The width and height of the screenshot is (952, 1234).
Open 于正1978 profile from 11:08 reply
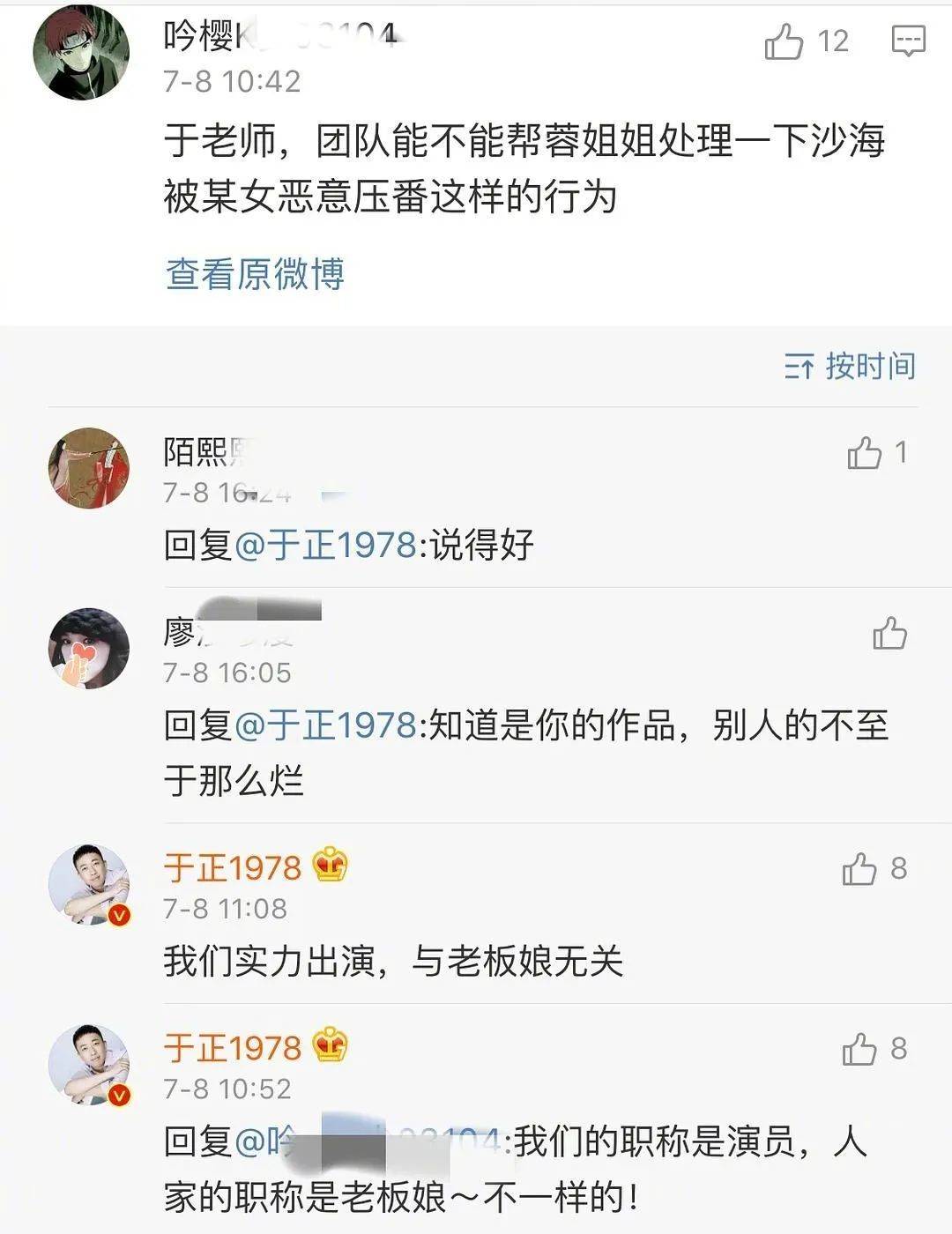pos(233,868)
